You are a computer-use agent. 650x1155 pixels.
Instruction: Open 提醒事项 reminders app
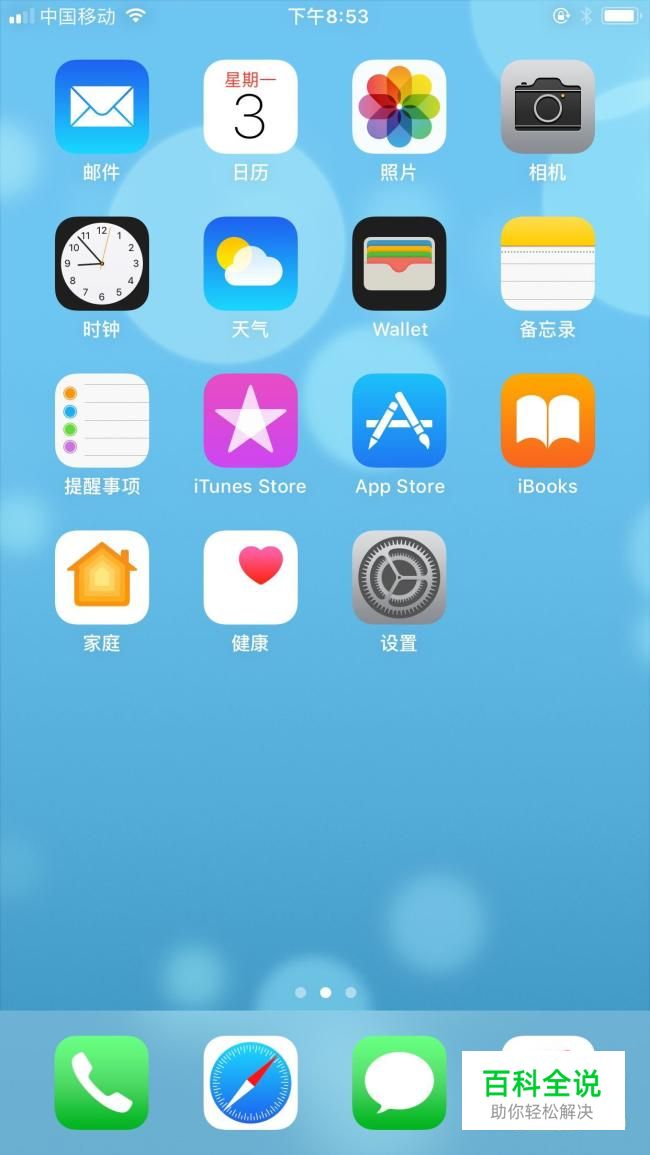(x=101, y=421)
